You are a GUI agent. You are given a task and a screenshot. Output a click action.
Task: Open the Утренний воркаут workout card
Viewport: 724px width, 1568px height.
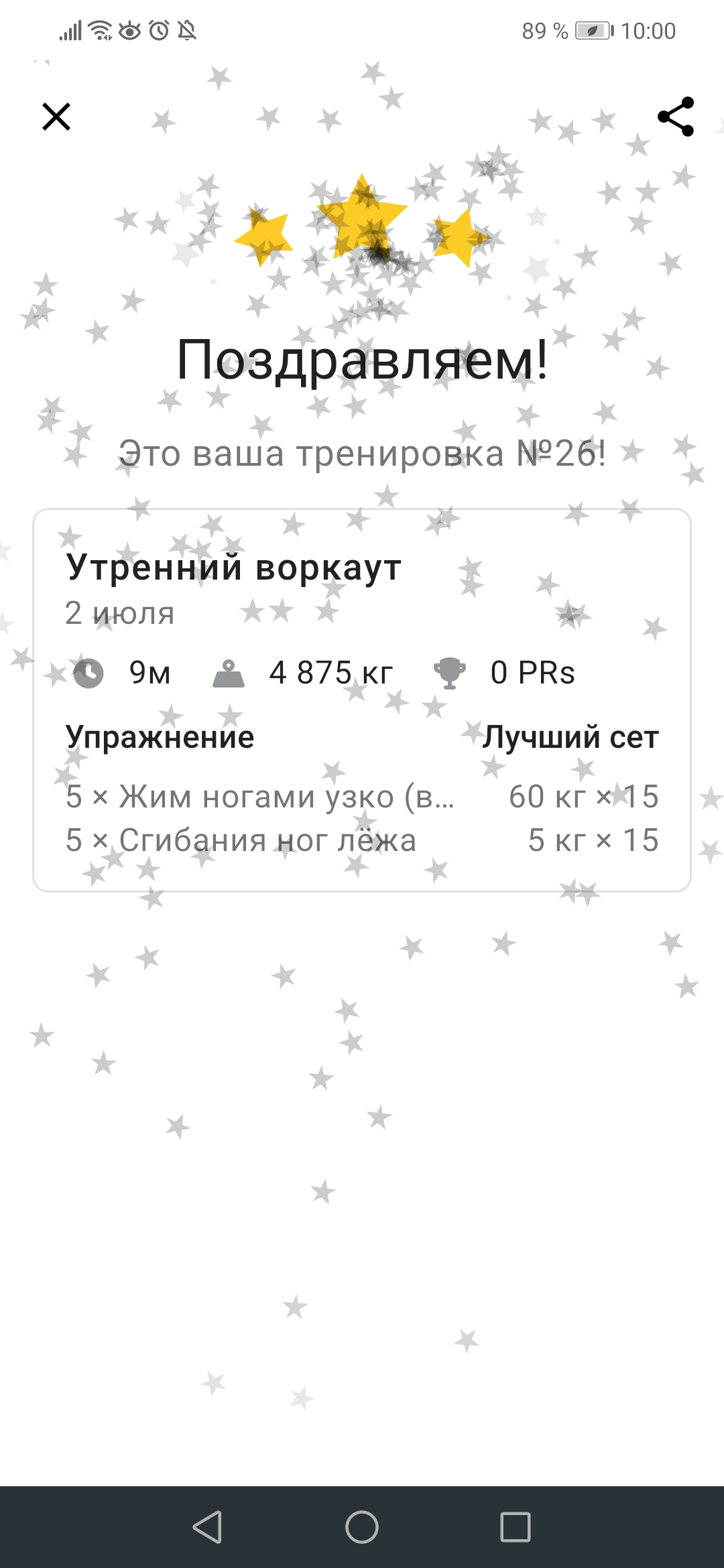pos(362,700)
